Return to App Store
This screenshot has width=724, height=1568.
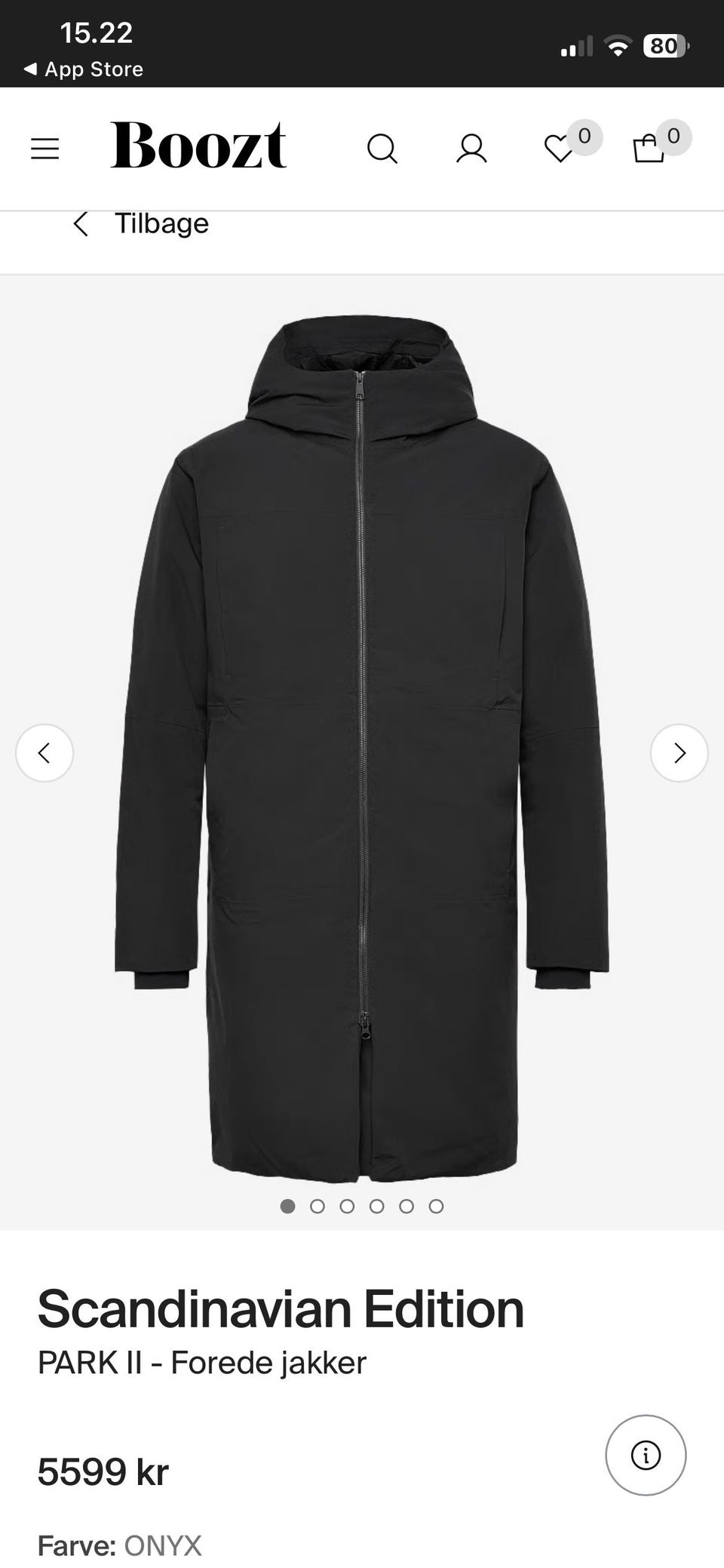tap(83, 69)
